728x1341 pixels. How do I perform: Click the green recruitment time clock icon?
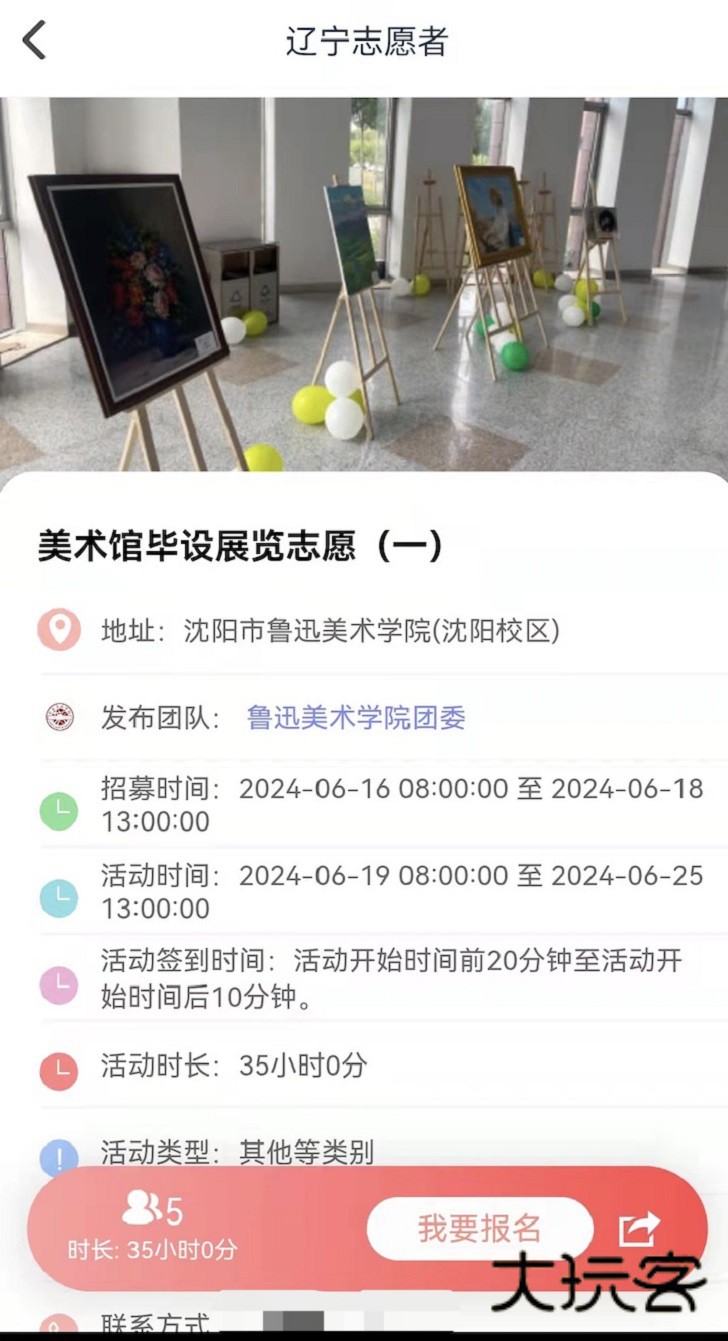point(62,810)
